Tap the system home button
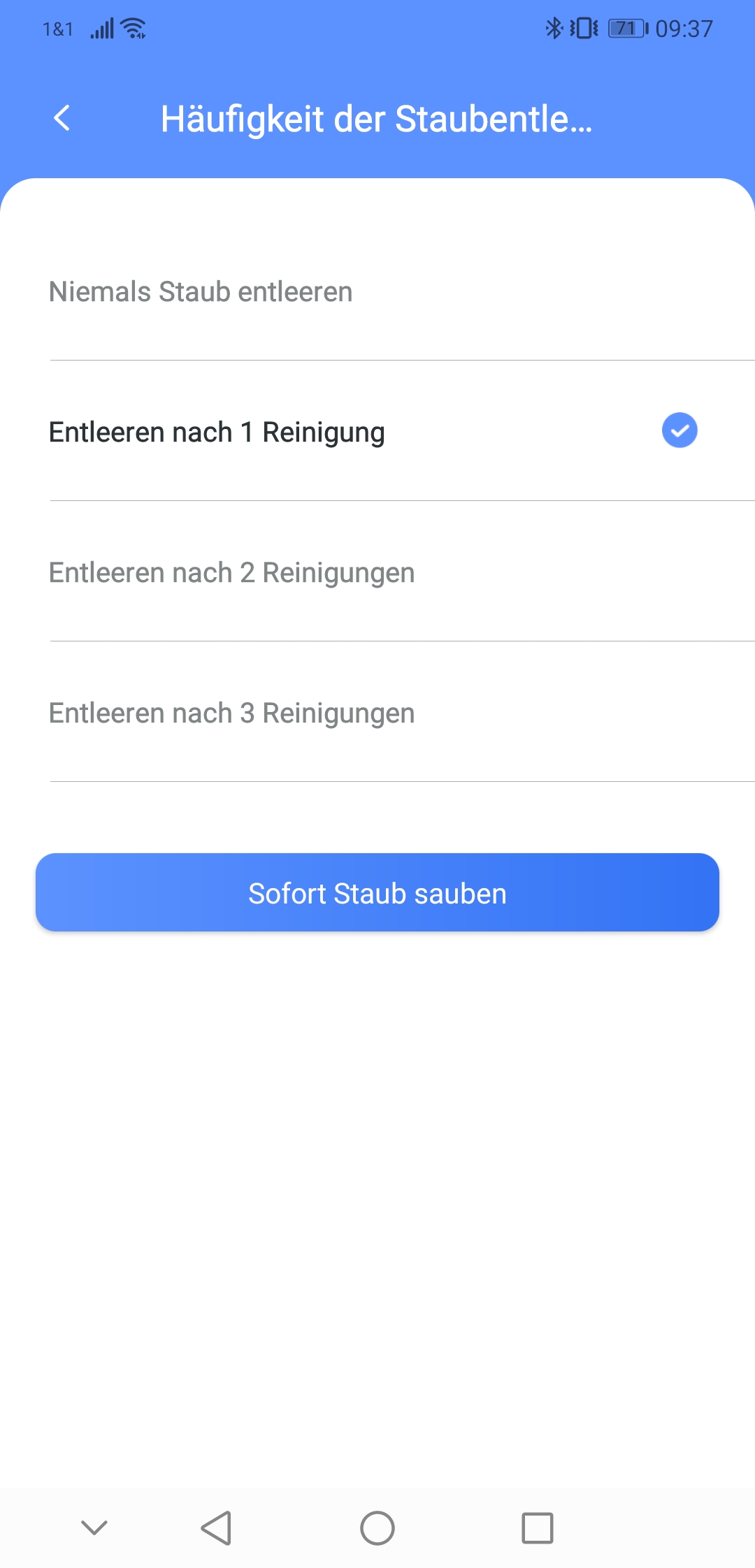 click(x=377, y=1528)
